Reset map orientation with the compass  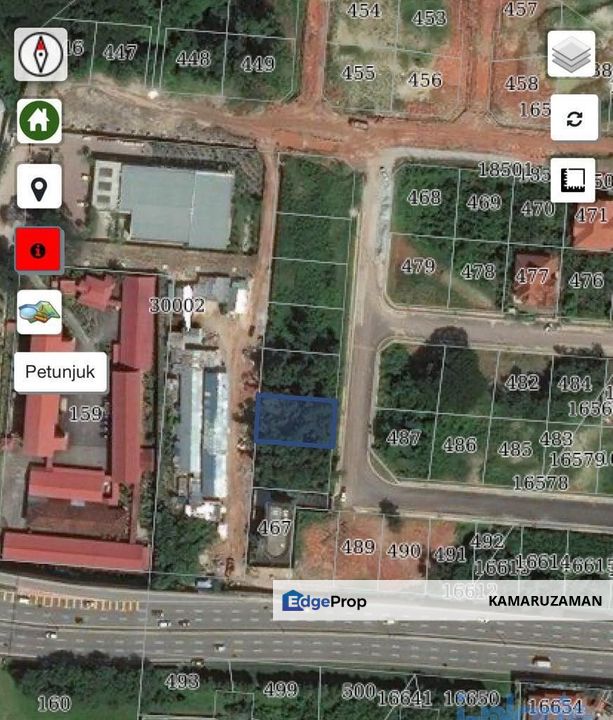coord(40,54)
